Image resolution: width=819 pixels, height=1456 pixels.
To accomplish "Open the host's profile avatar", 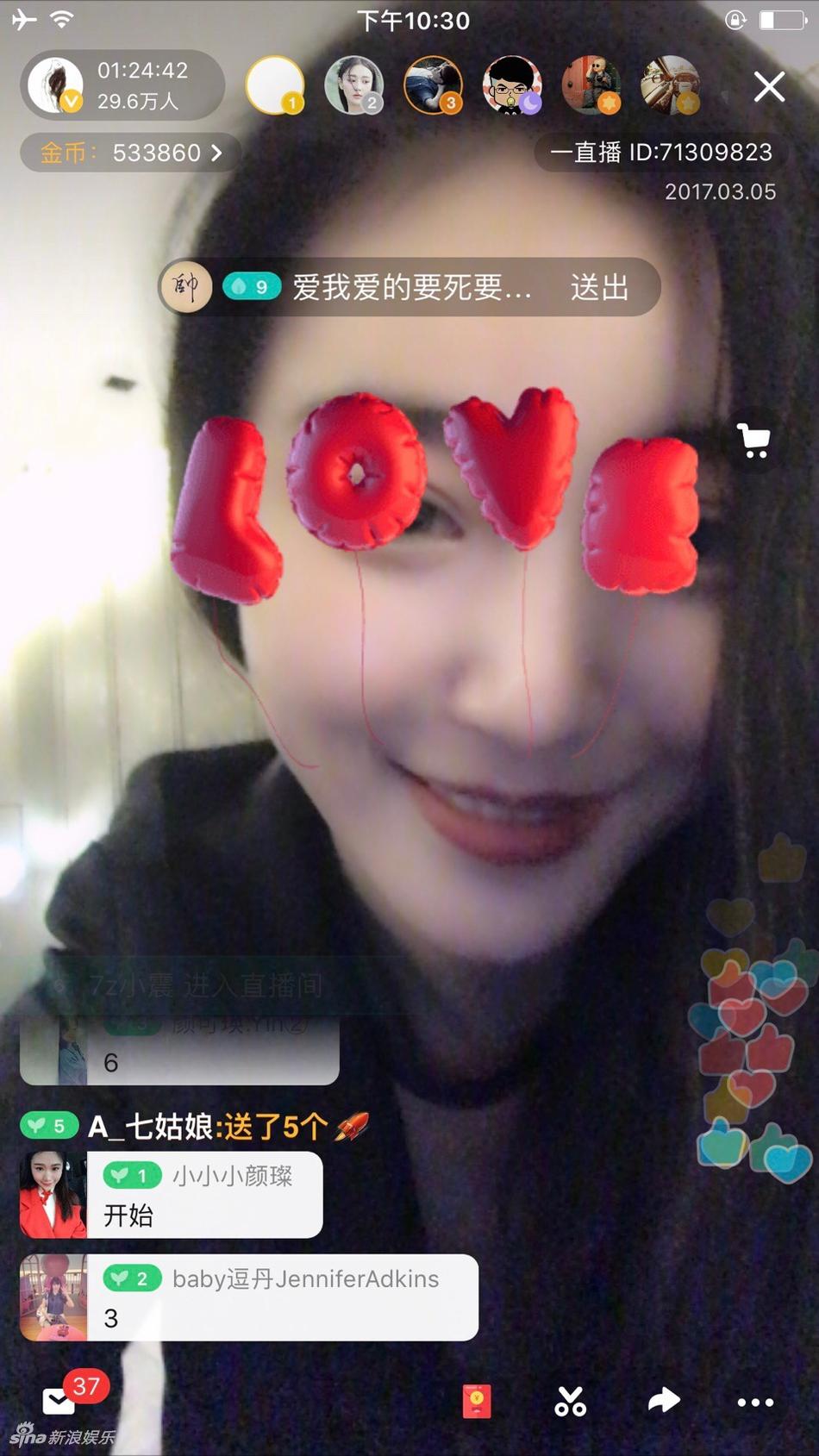I will point(55,86).
